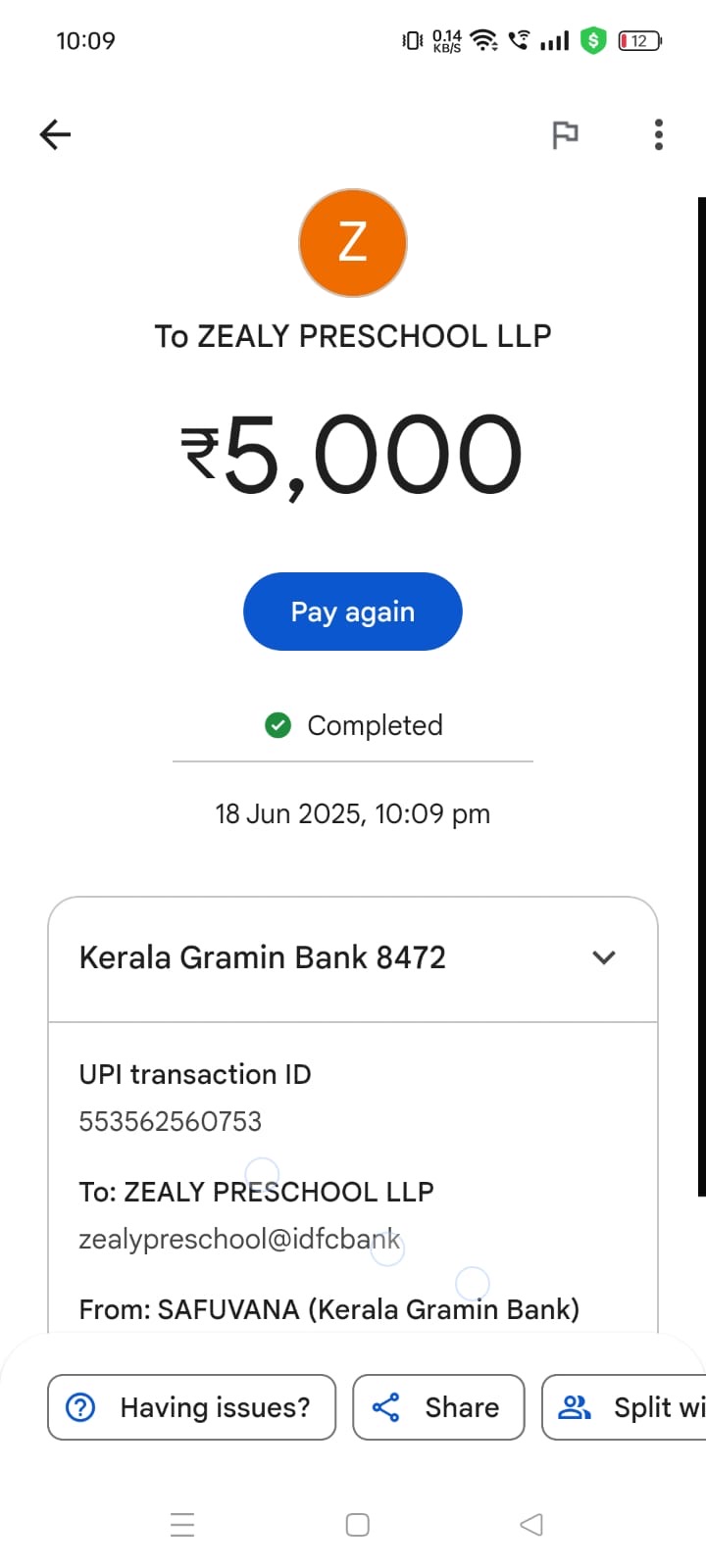Open ZEALY PRESCHOOL profile avatar
The width and height of the screenshot is (706, 1568).
point(352,242)
